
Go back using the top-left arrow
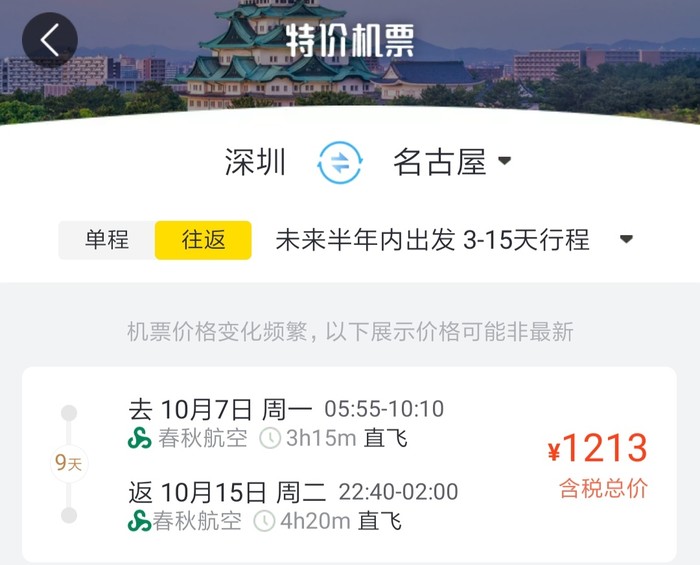(x=49, y=40)
